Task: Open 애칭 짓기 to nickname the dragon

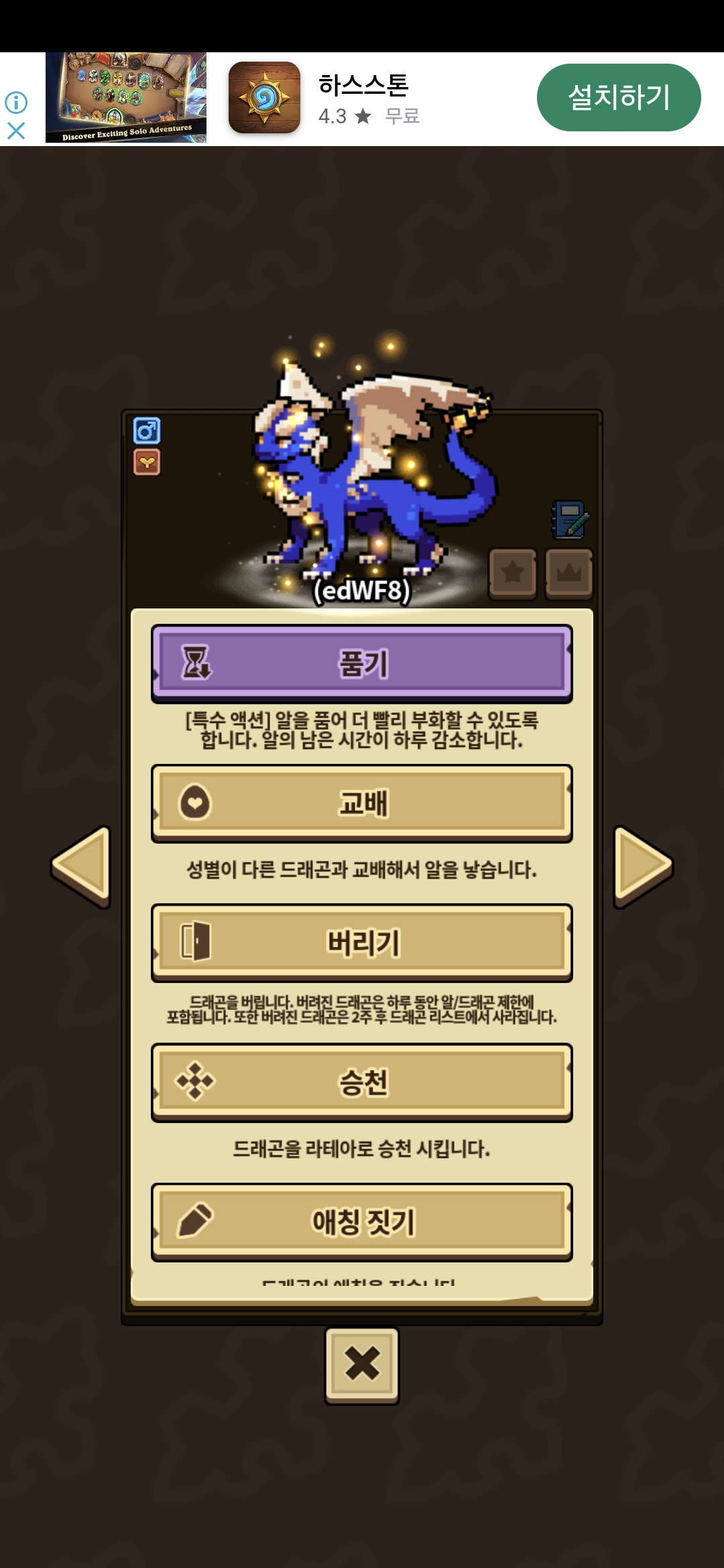Action: (x=362, y=1221)
